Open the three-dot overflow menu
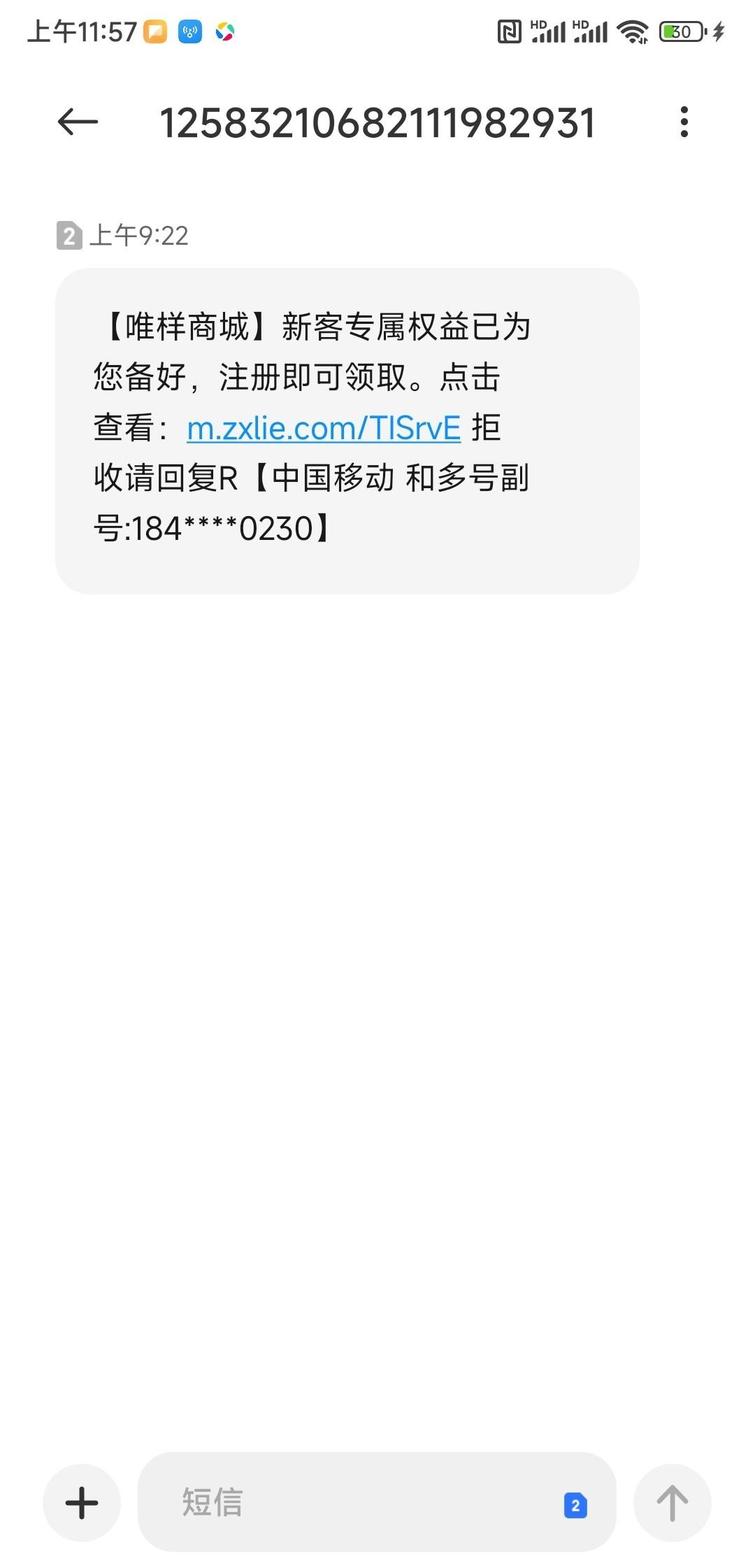The width and height of the screenshot is (755, 1568). [684, 122]
